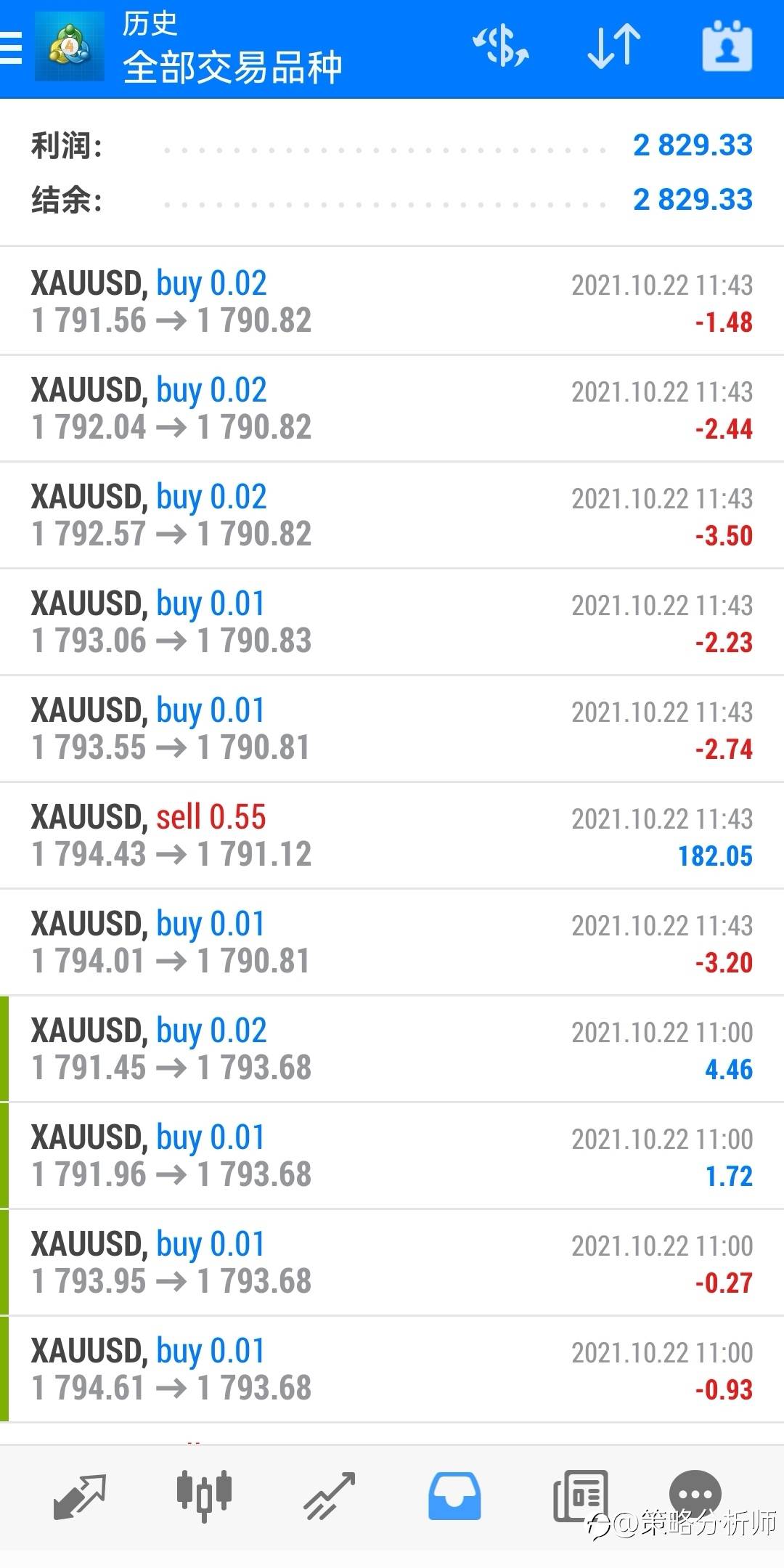Tap the sort arrows icon
The width and height of the screenshot is (784, 1568).
tap(614, 46)
